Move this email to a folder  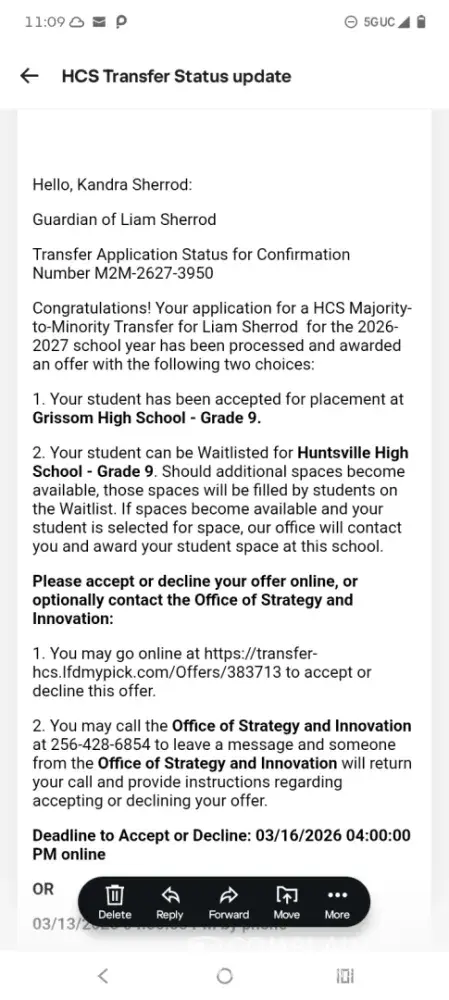[286, 902]
